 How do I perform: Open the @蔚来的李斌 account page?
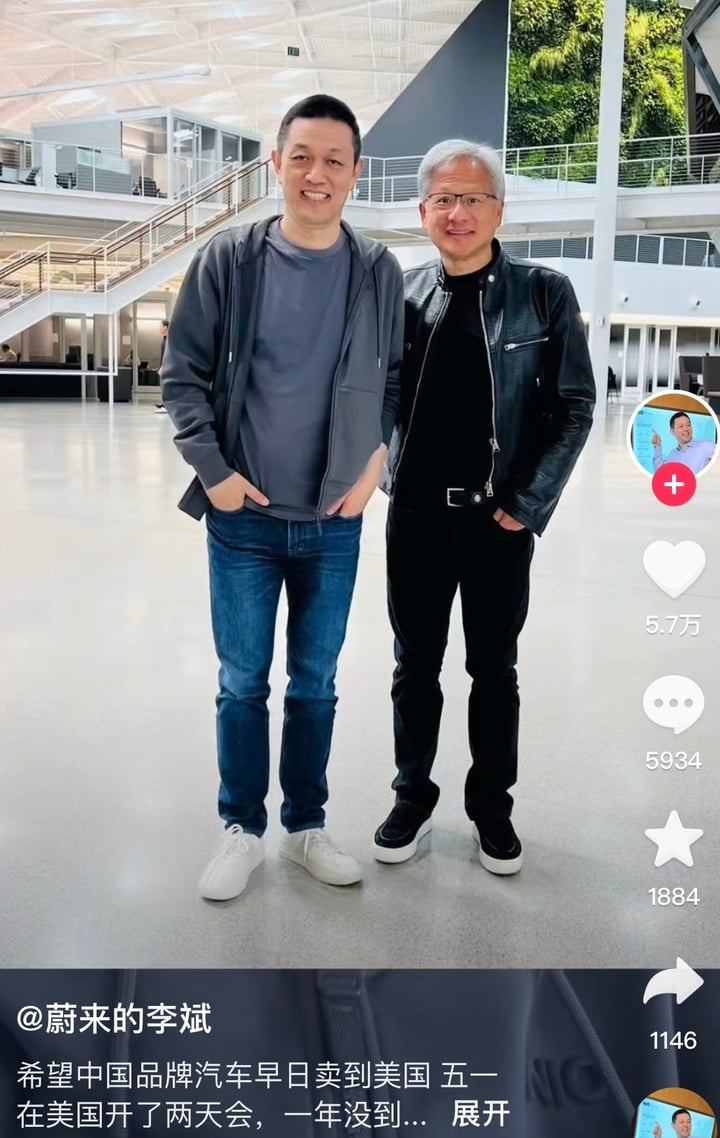point(114,1019)
